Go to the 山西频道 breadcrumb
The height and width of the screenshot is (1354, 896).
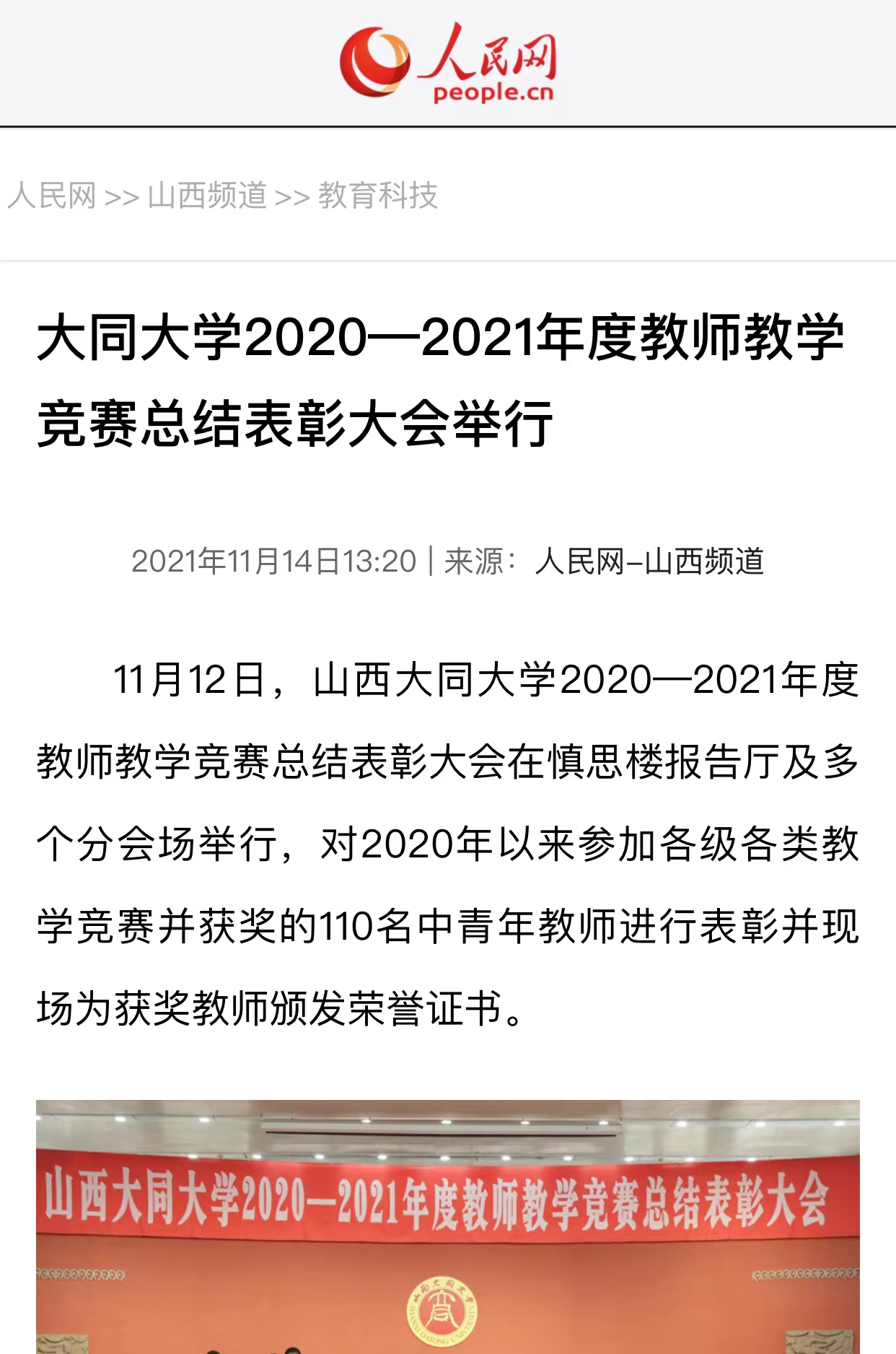[207, 196]
